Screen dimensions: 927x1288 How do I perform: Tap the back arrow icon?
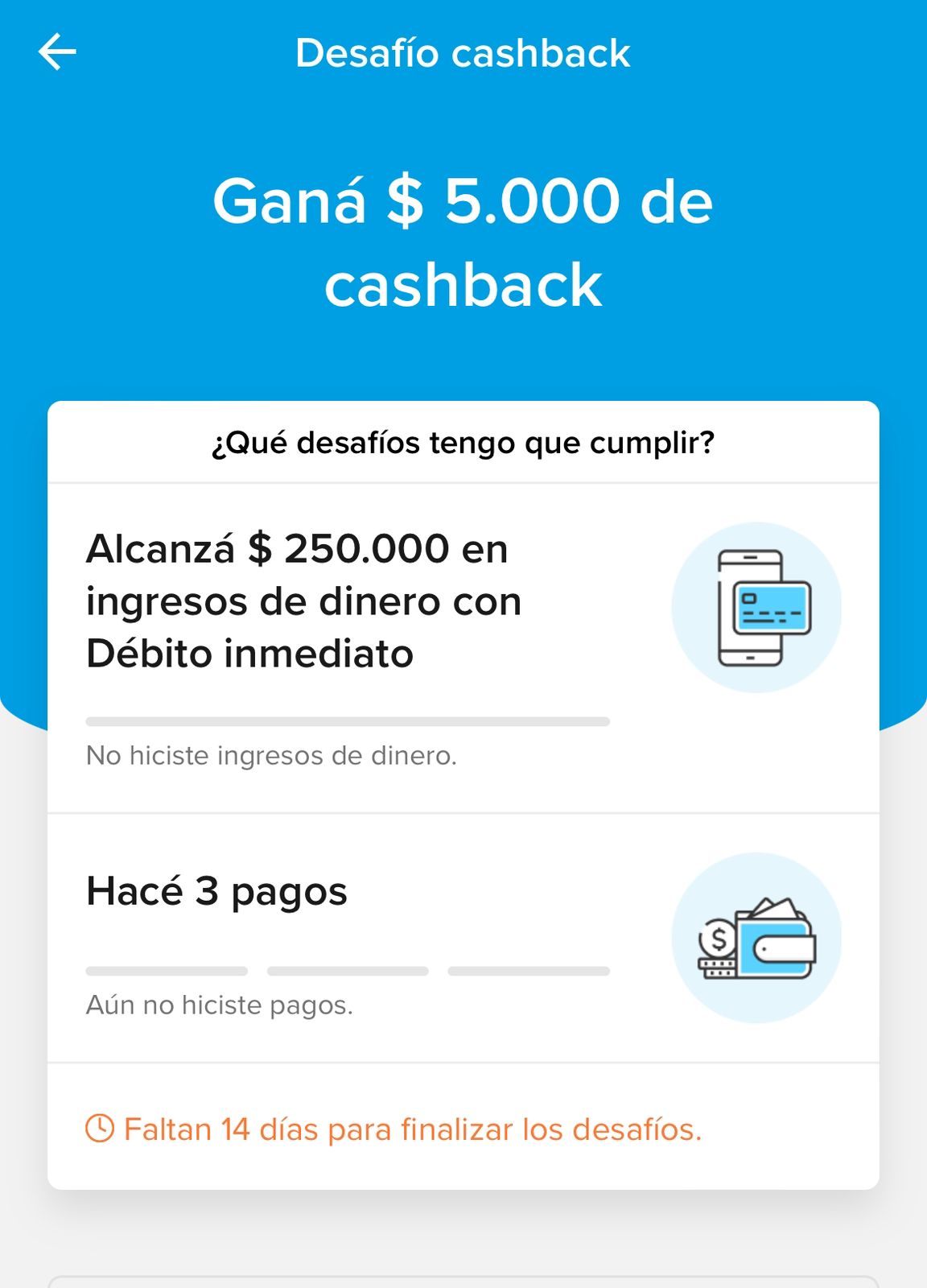(x=58, y=53)
